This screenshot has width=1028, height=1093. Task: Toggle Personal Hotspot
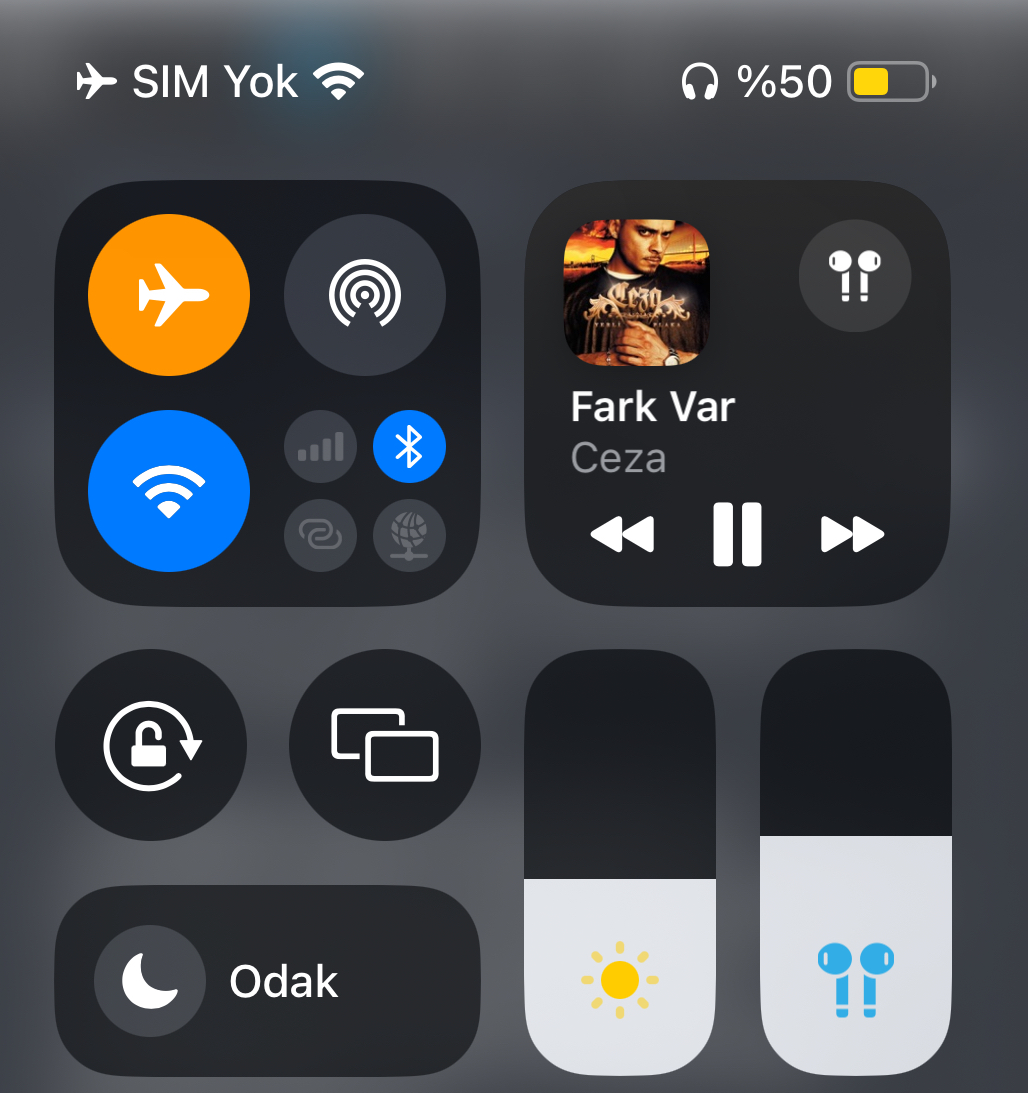point(321,535)
